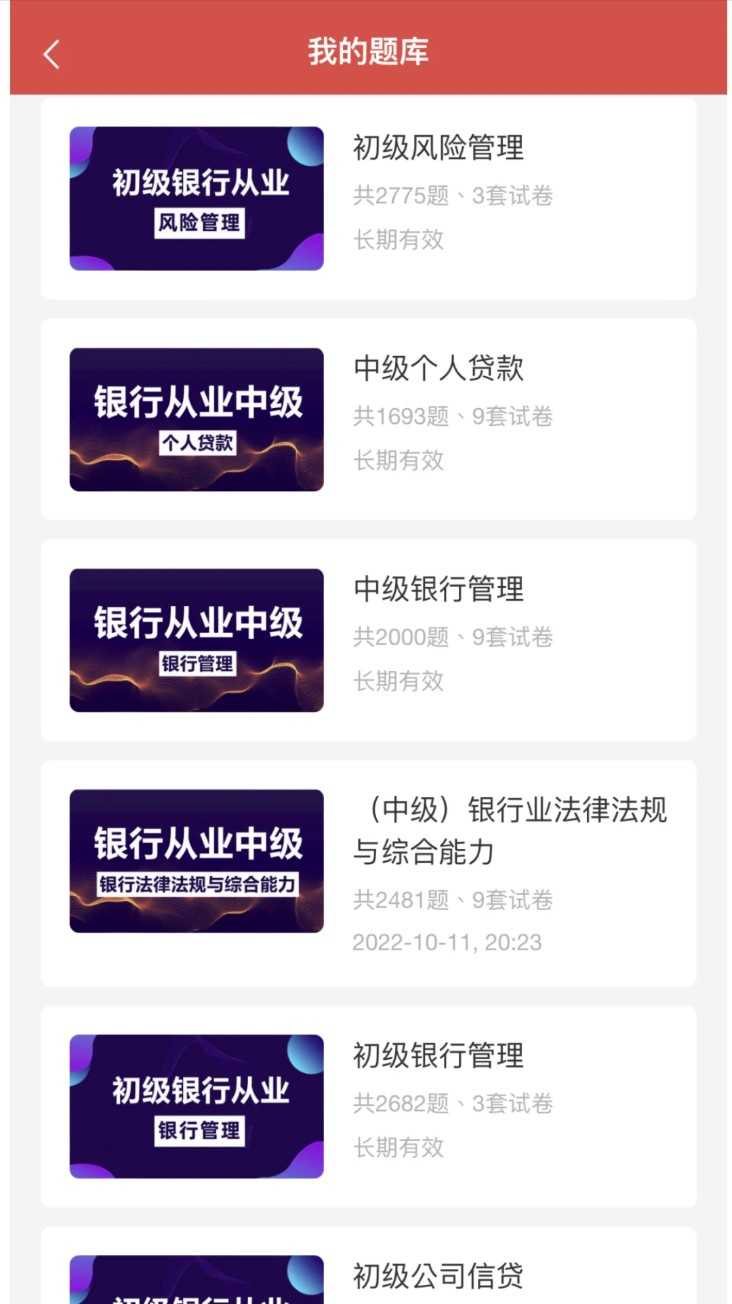The width and height of the screenshot is (732, 1304).
Task: Go back using the top-left arrow
Action: pos(50,54)
